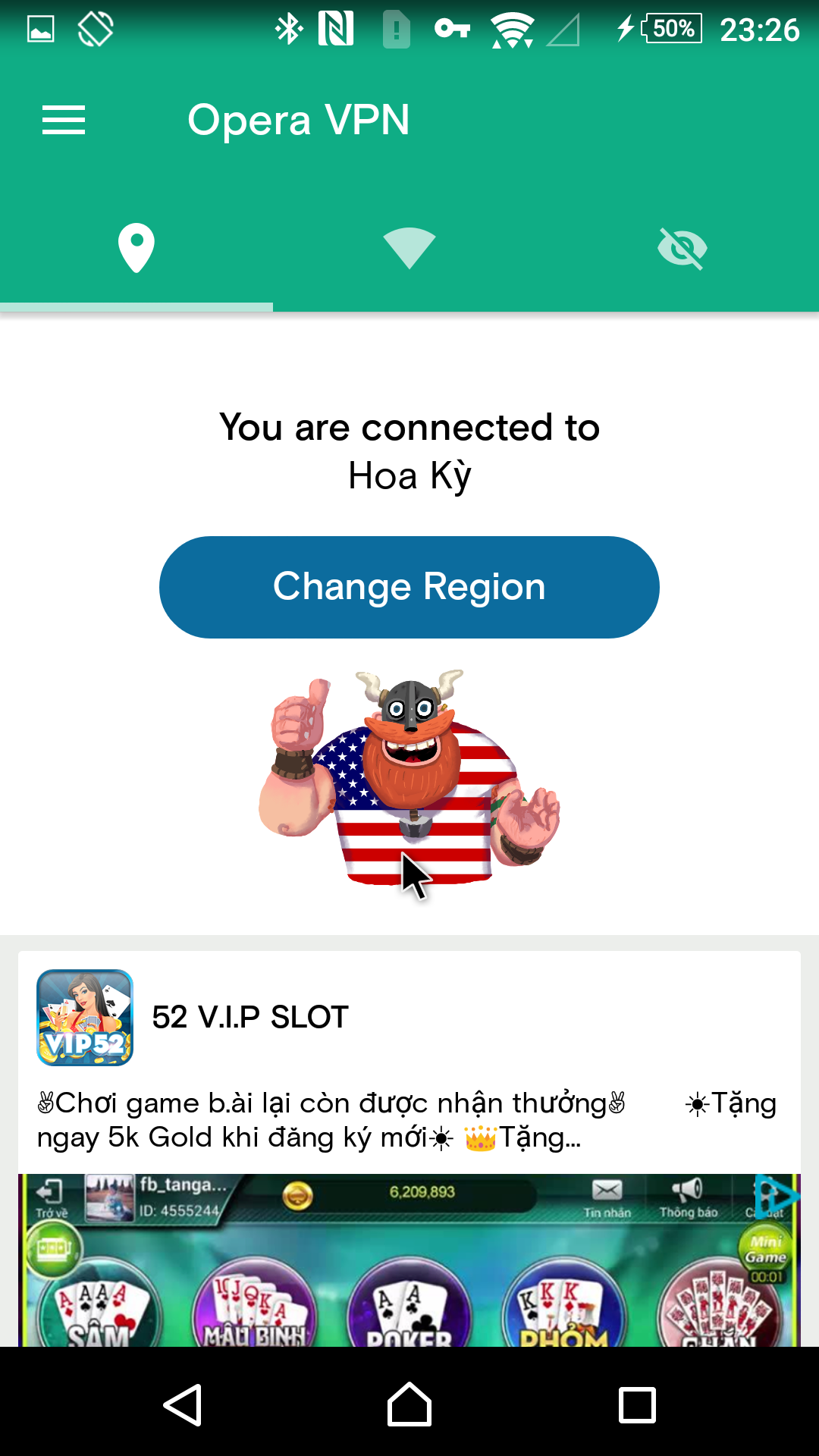The width and height of the screenshot is (819, 1456).
Task: Select the location pin tab
Action: [136, 248]
